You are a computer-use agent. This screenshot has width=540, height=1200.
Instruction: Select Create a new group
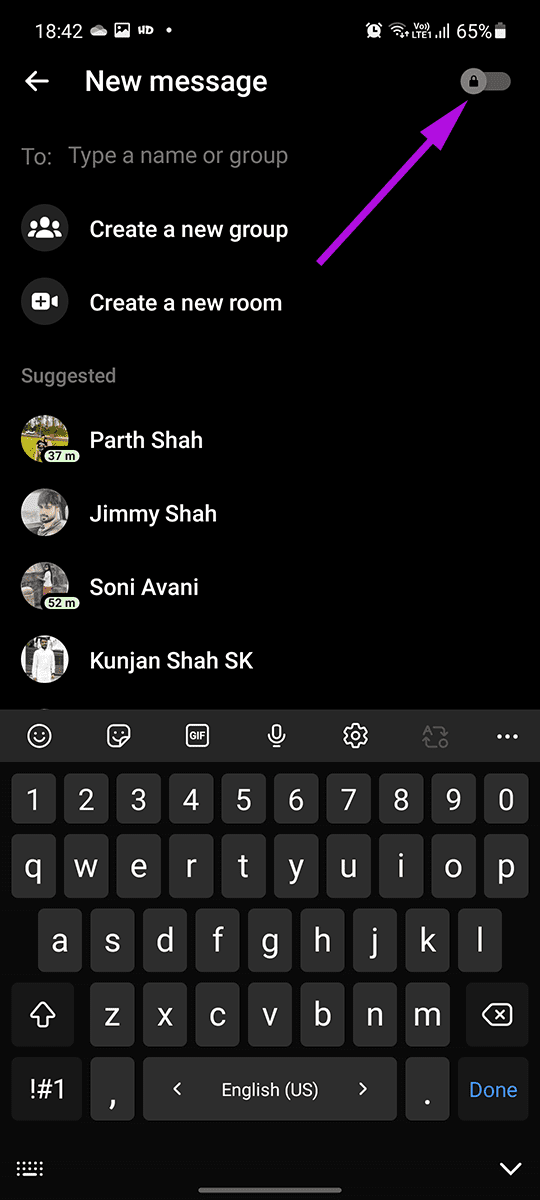(270, 229)
